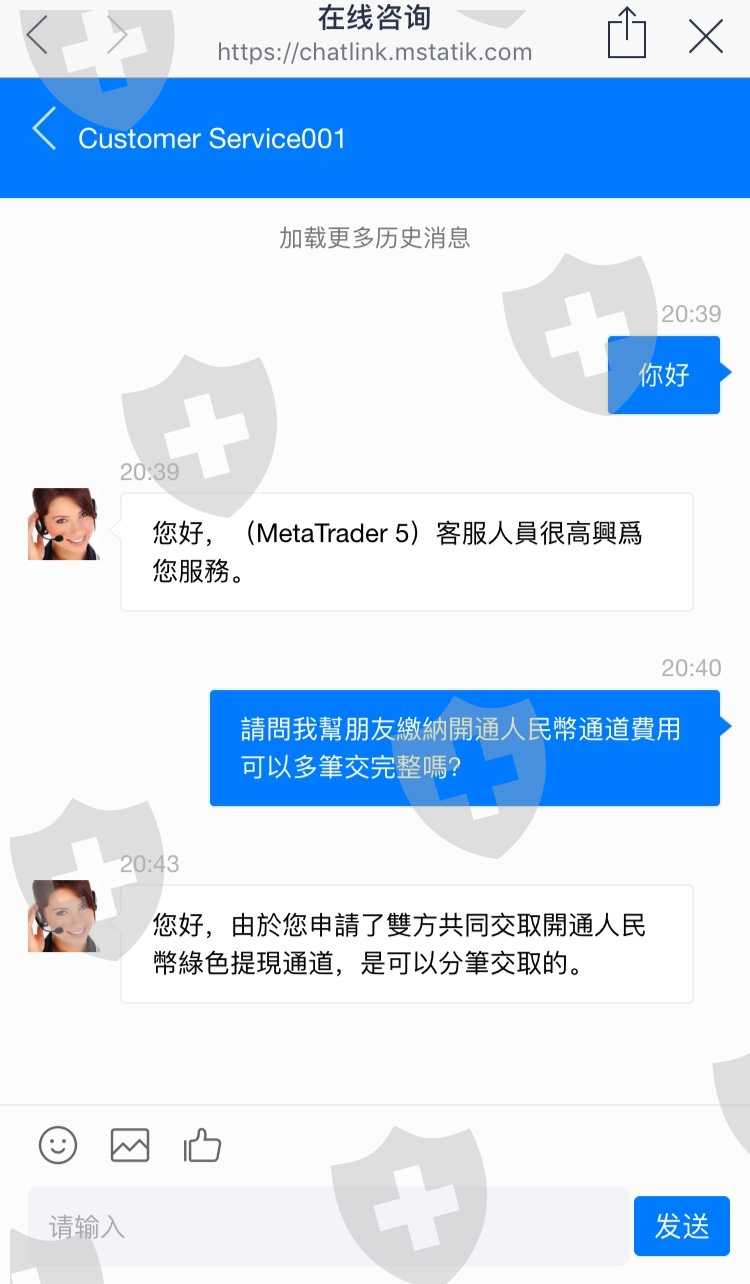This screenshot has height=1284, width=750.
Task: Open the emoji picker
Action: [58, 1145]
